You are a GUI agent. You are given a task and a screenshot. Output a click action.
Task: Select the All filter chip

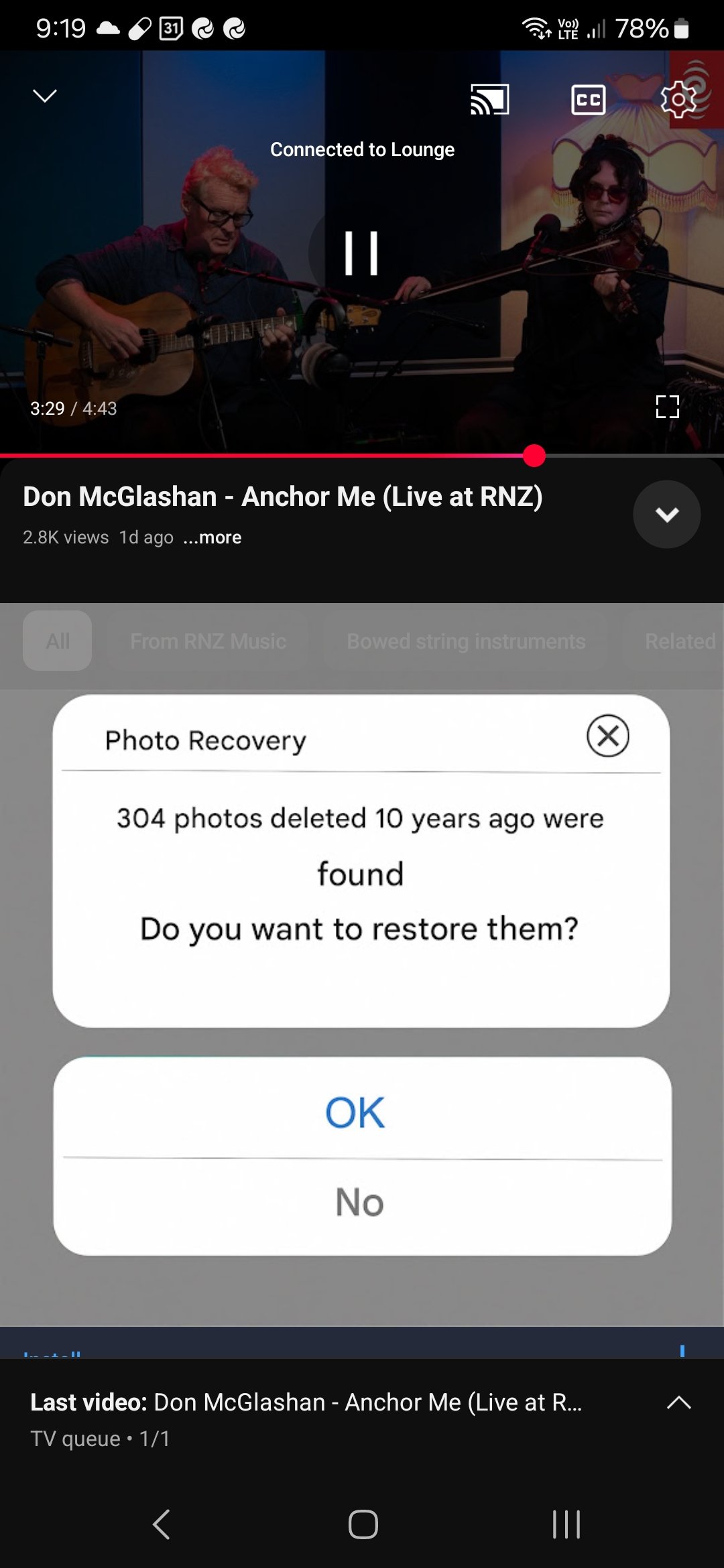click(58, 641)
